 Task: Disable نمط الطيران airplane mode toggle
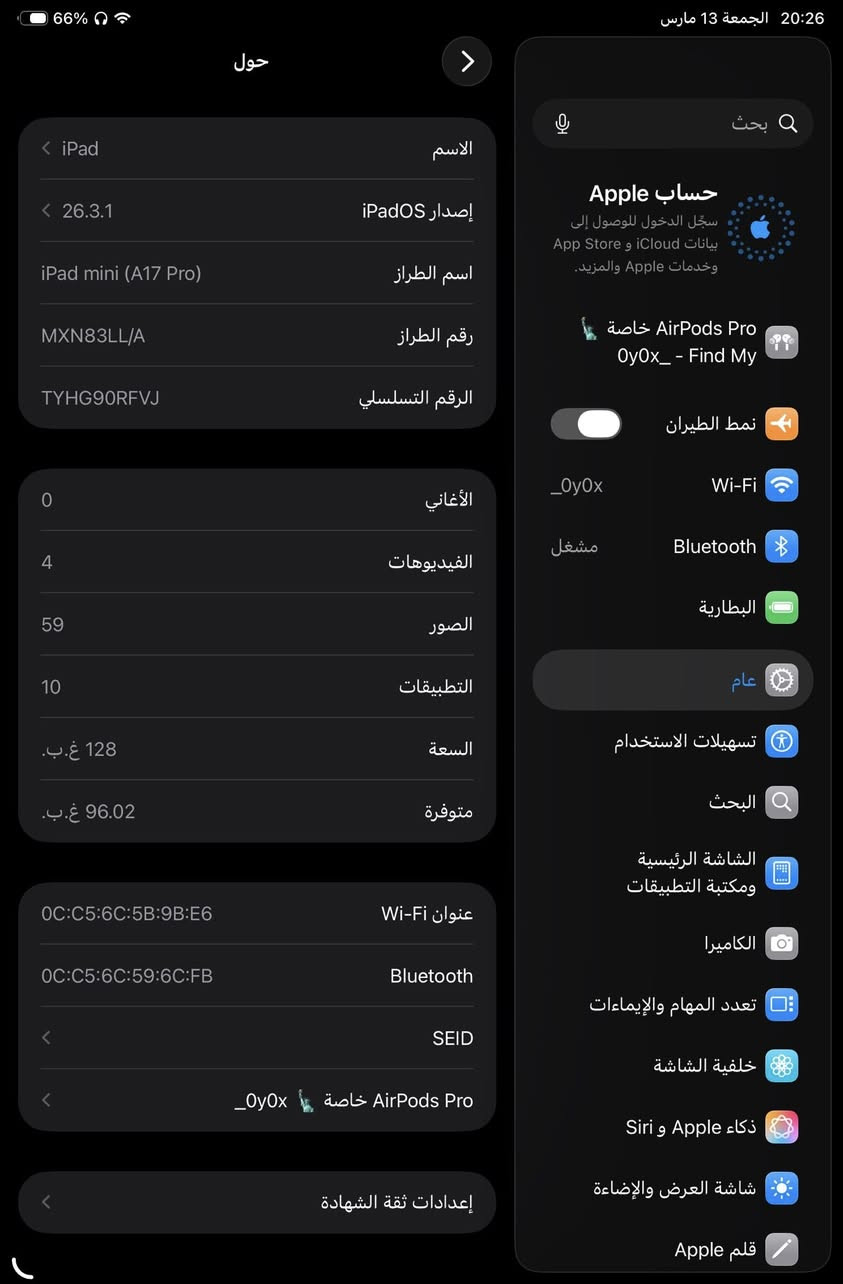coord(586,424)
